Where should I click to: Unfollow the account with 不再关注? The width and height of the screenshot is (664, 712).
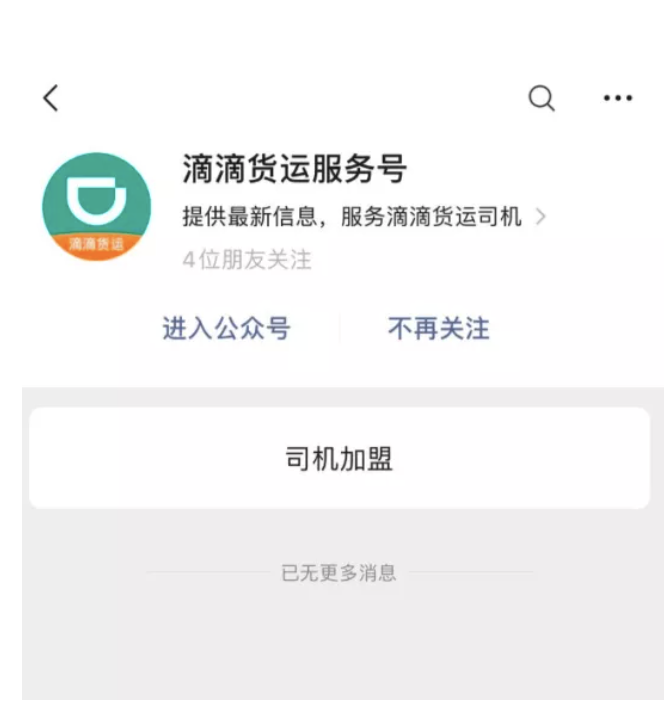tap(439, 328)
